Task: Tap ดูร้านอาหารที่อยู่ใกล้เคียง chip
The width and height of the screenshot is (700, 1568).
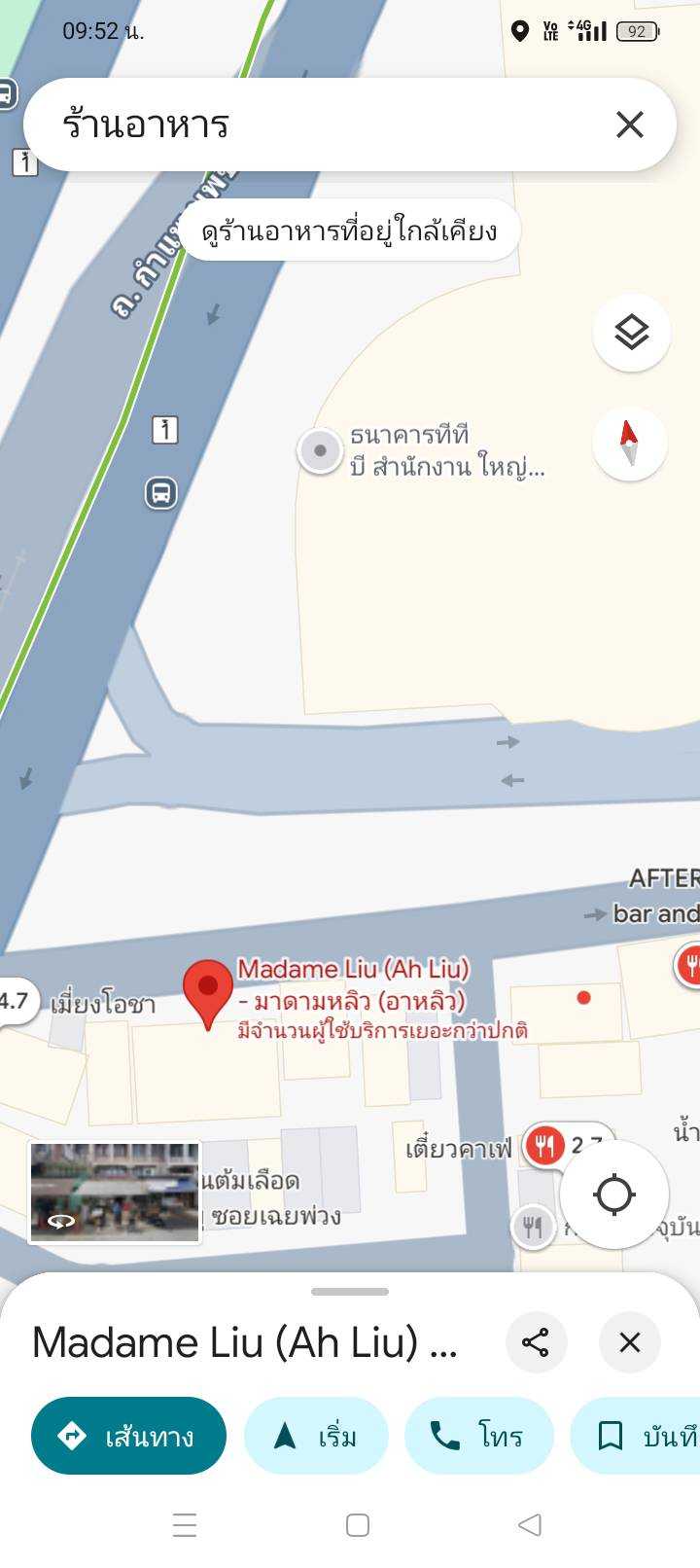Action: pyautogui.click(x=349, y=231)
